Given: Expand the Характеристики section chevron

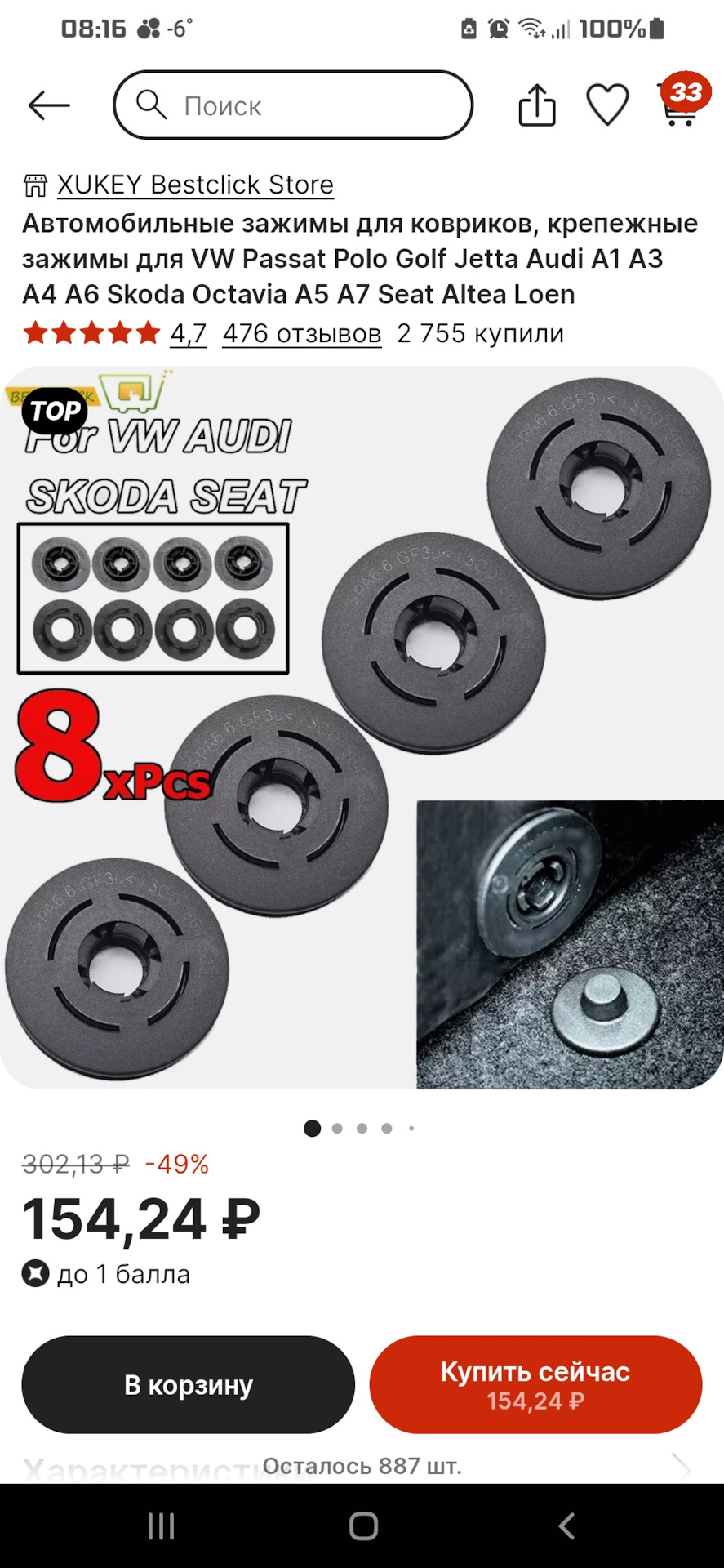Looking at the screenshot, I should coord(682,1468).
